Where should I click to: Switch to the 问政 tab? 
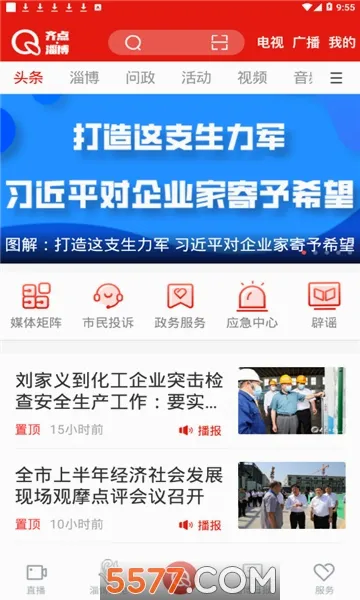140,78
